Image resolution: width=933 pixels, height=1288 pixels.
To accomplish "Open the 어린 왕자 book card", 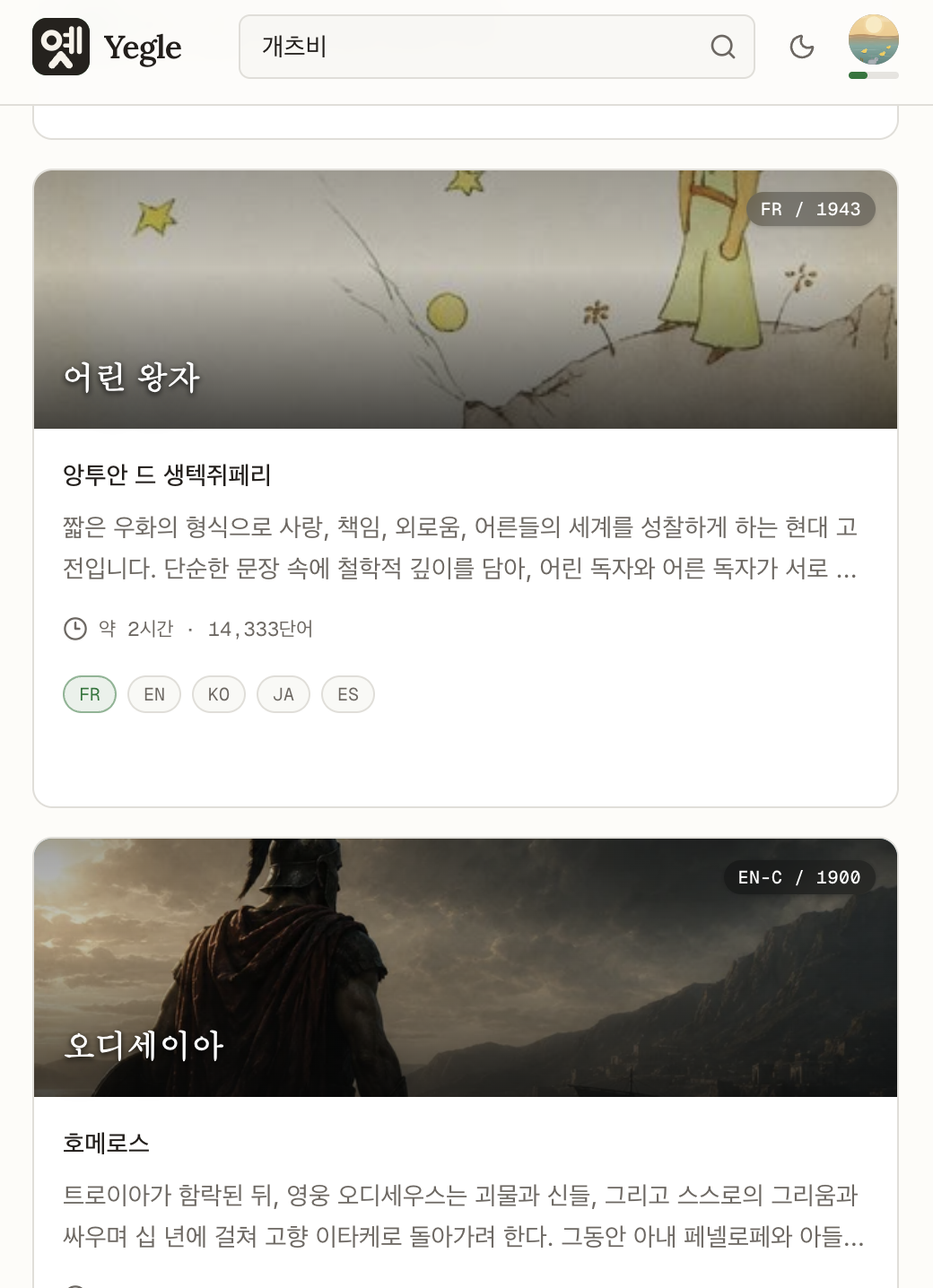I will tap(466, 489).
